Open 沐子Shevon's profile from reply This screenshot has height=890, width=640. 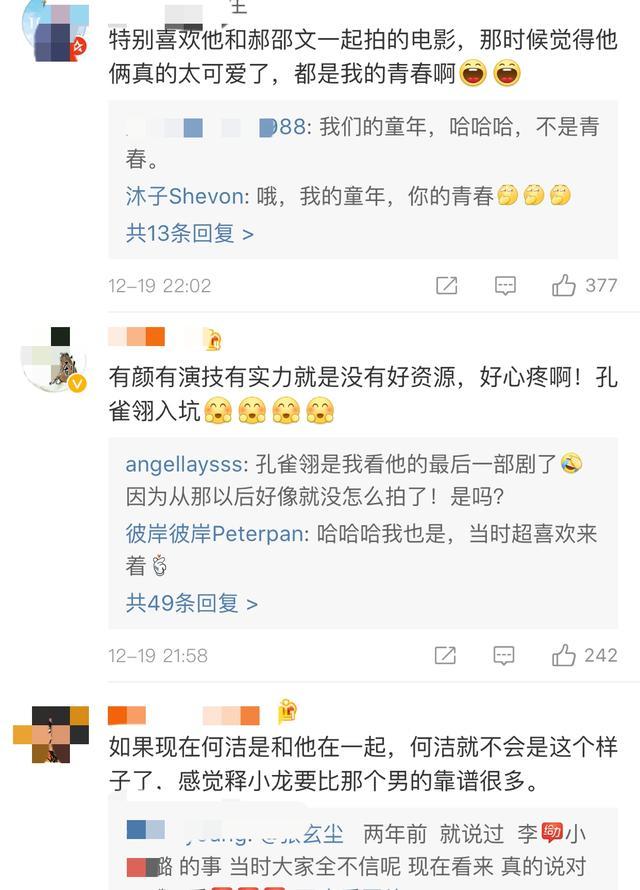pos(185,196)
